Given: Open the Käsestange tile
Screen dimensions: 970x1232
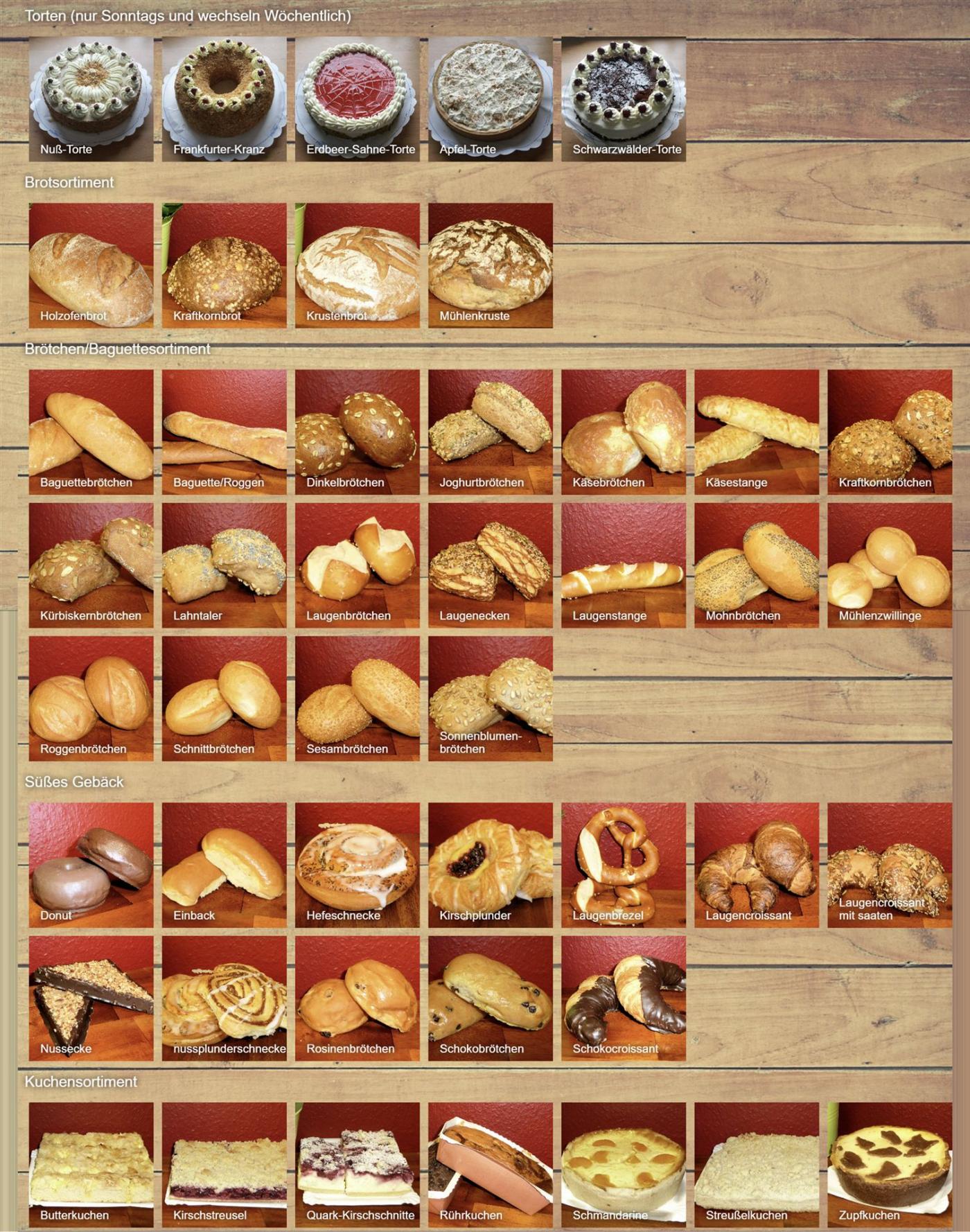Looking at the screenshot, I should (x=756, y=432).
